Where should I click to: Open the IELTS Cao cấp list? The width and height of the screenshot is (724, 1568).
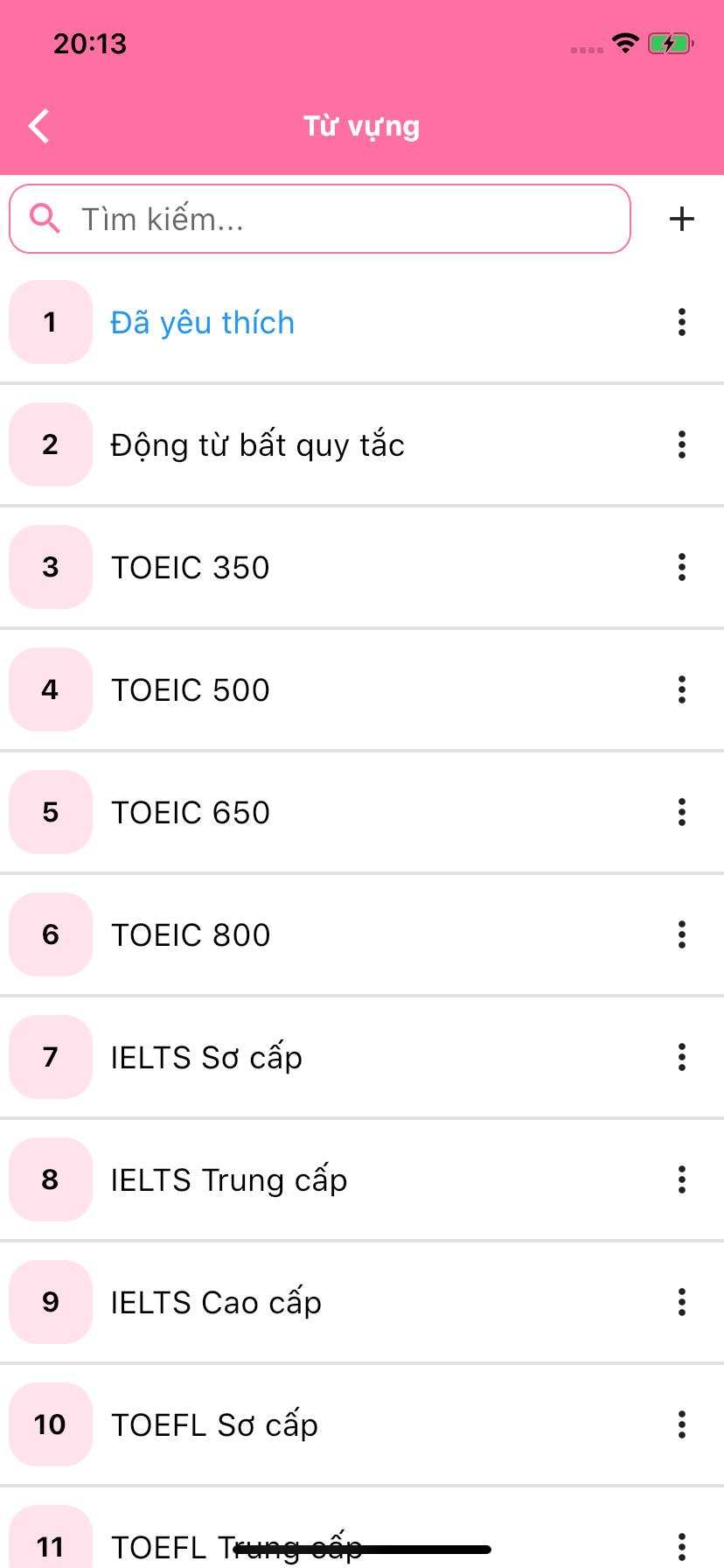pos(362,1302)
